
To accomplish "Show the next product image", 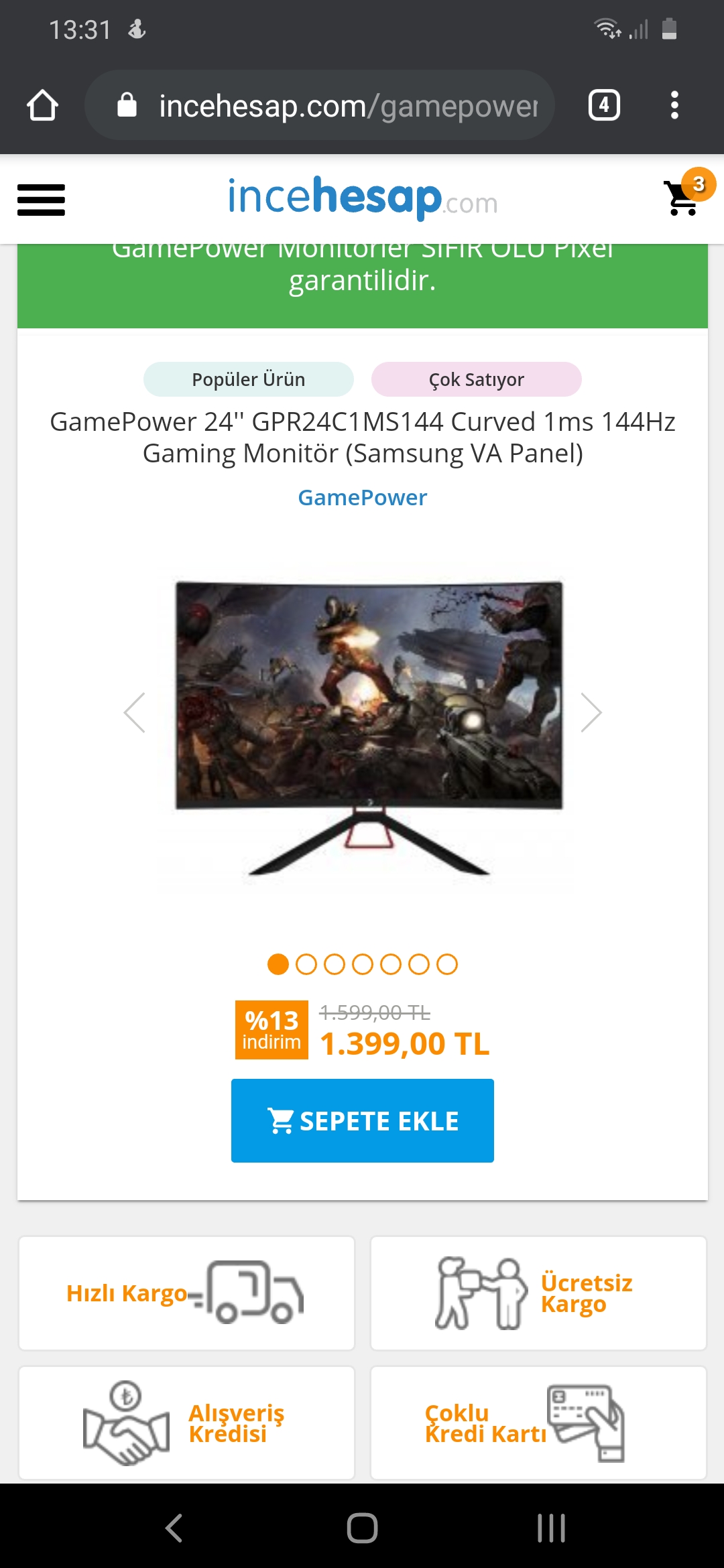I will [x=590, y=712].
